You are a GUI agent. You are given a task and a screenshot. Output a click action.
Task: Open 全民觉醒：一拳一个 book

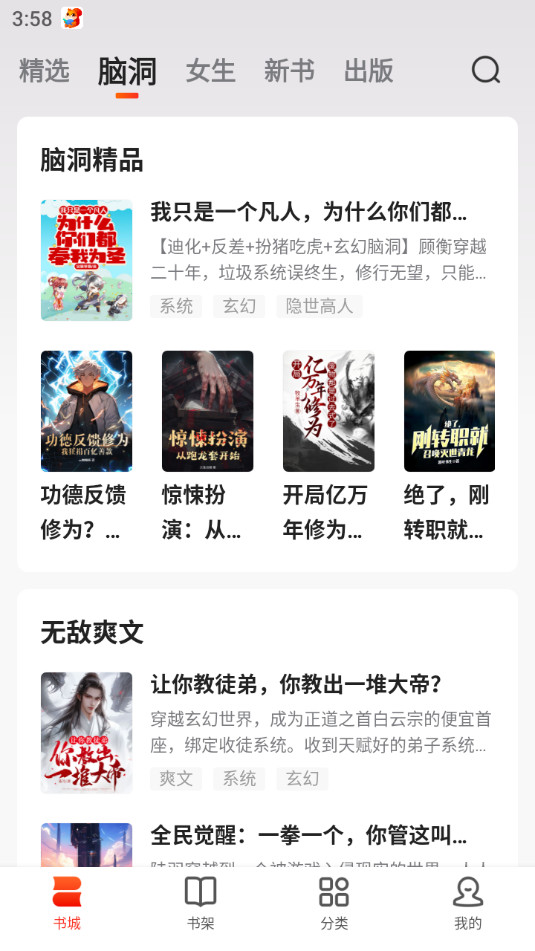268,844
